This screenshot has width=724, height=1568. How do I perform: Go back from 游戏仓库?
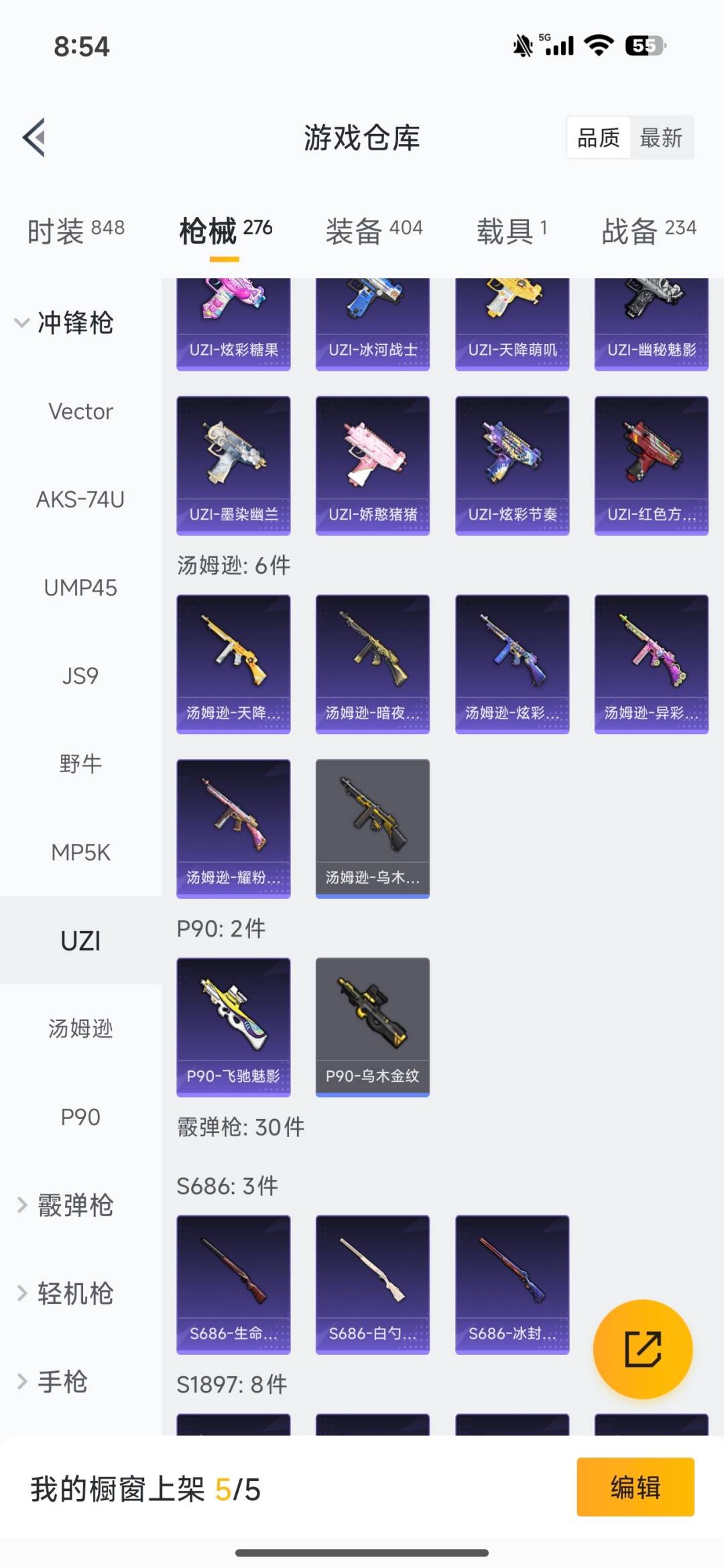tap(35, 137)
